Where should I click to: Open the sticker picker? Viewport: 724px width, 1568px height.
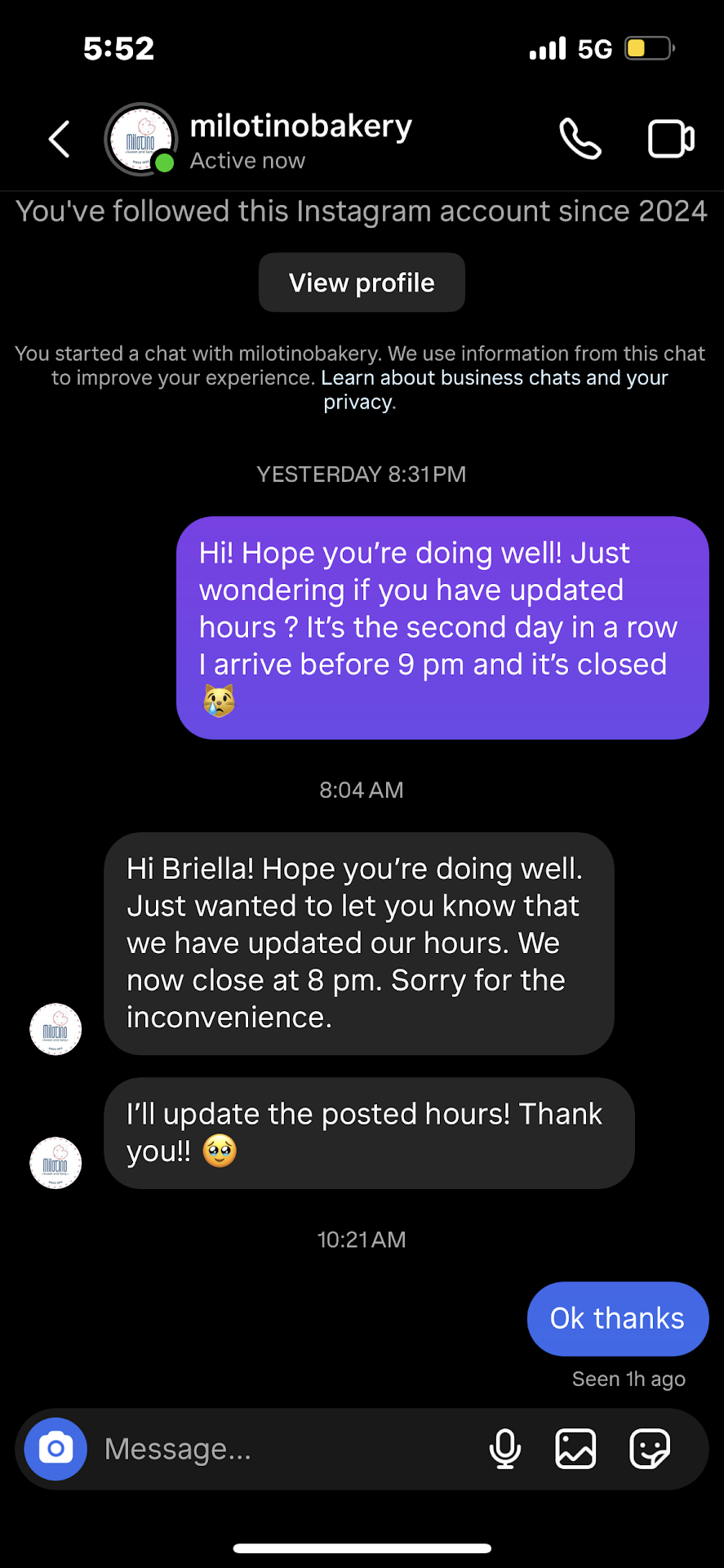tap(650, 1449)
